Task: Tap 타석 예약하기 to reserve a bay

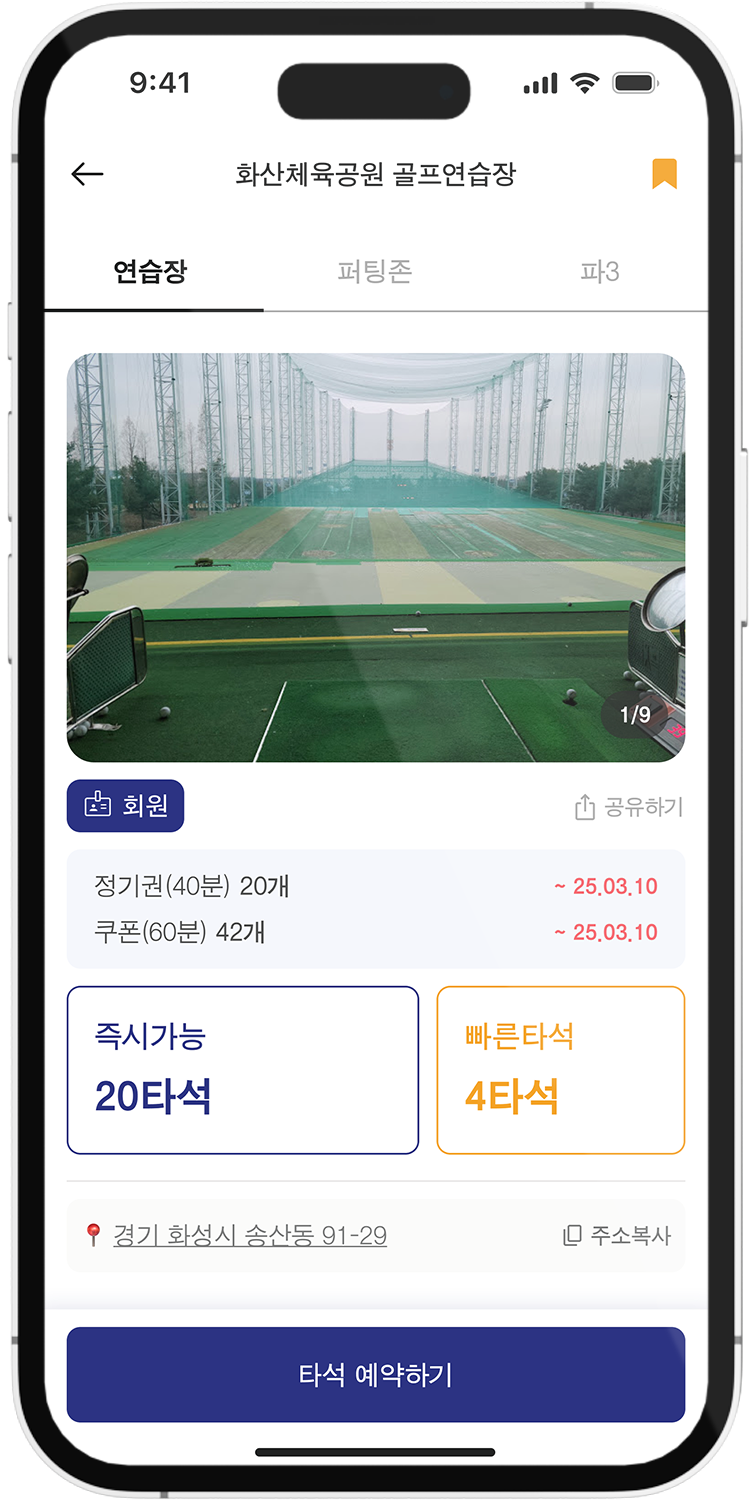Action: tap(375, 1374)
